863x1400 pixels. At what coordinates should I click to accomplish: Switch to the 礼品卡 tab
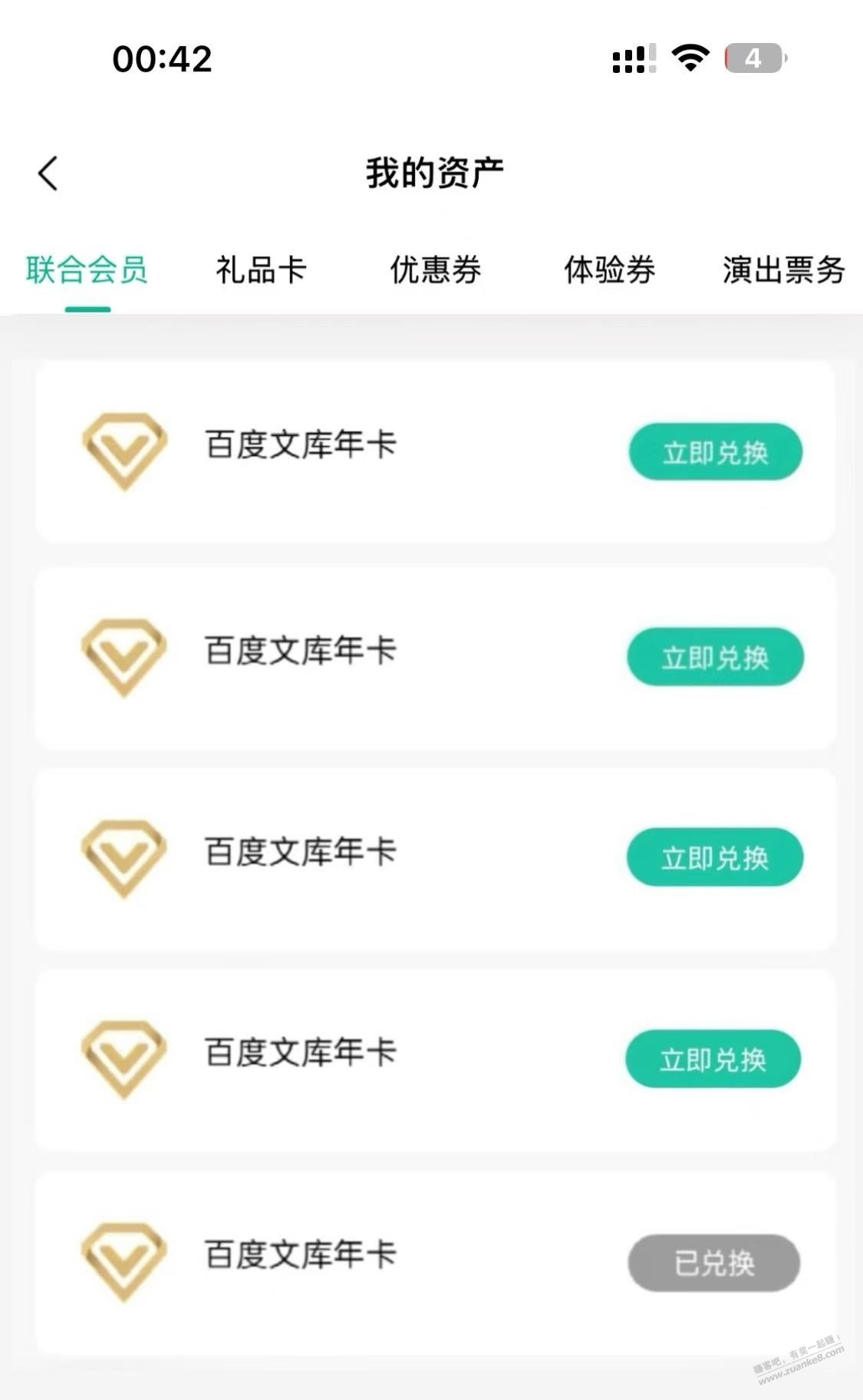[x=261, y=270]
